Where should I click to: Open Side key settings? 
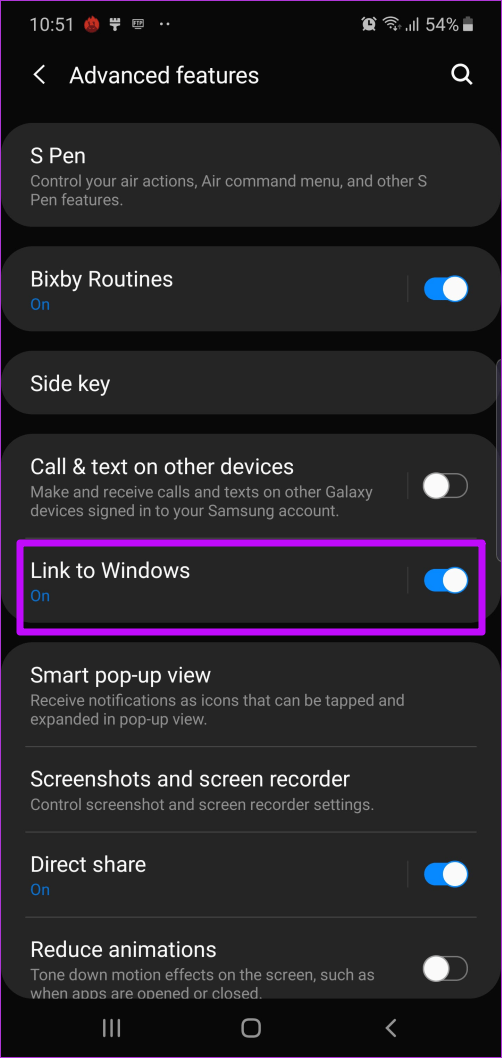coord(250,383)
